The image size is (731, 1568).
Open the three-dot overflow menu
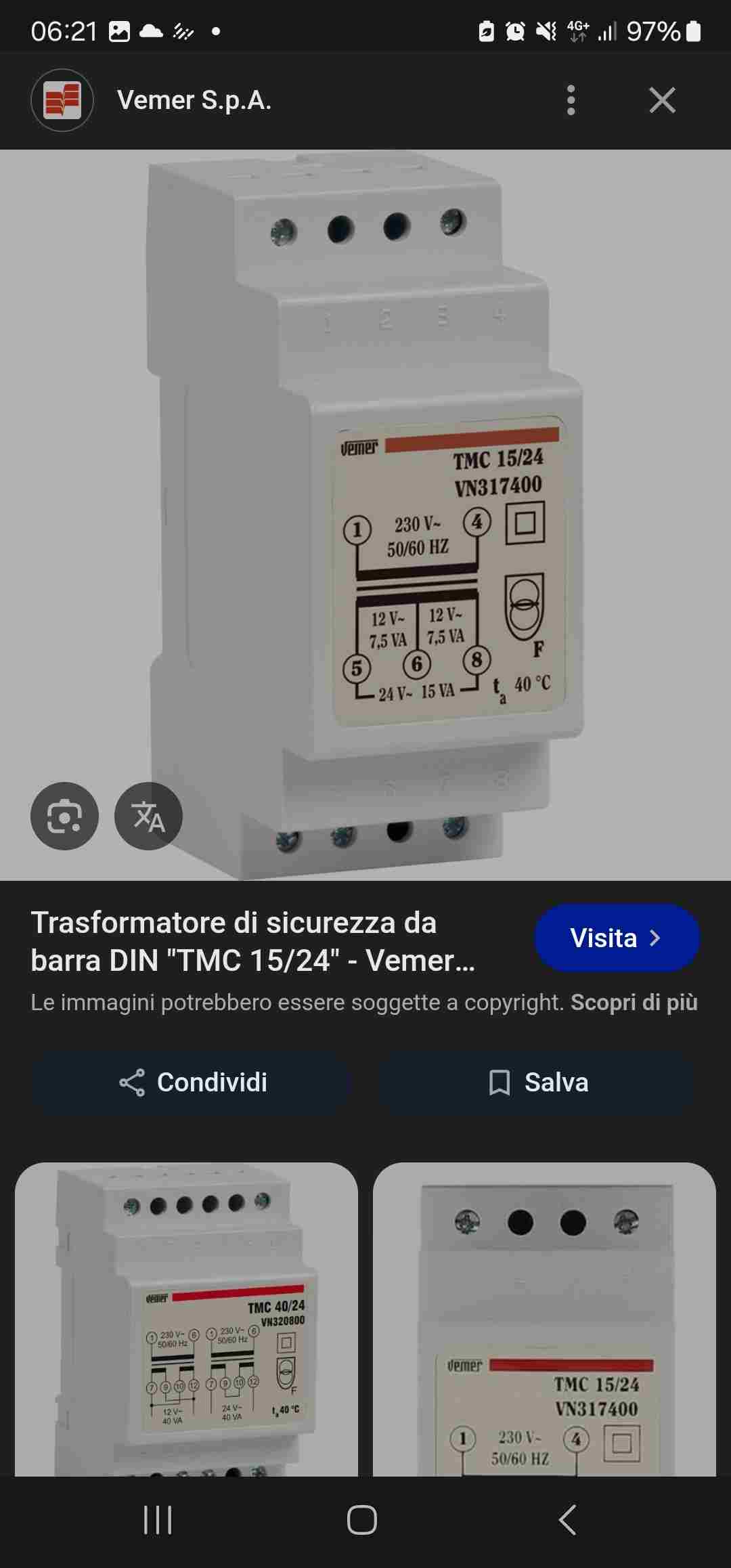point(571,100)
